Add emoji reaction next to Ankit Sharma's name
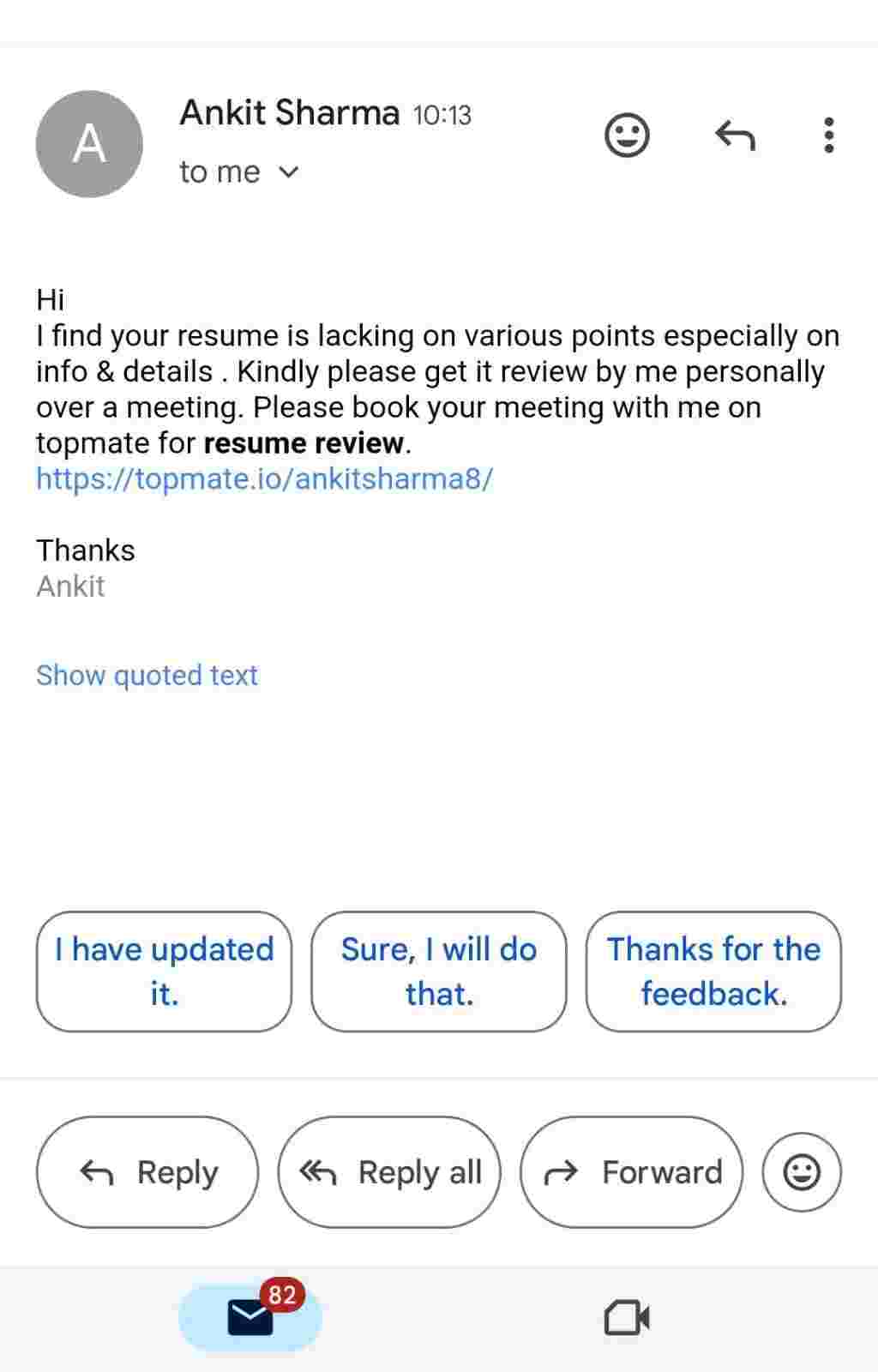Image resolution: width=878 pixels, height=1372 pixels. (x=627, y=135)
